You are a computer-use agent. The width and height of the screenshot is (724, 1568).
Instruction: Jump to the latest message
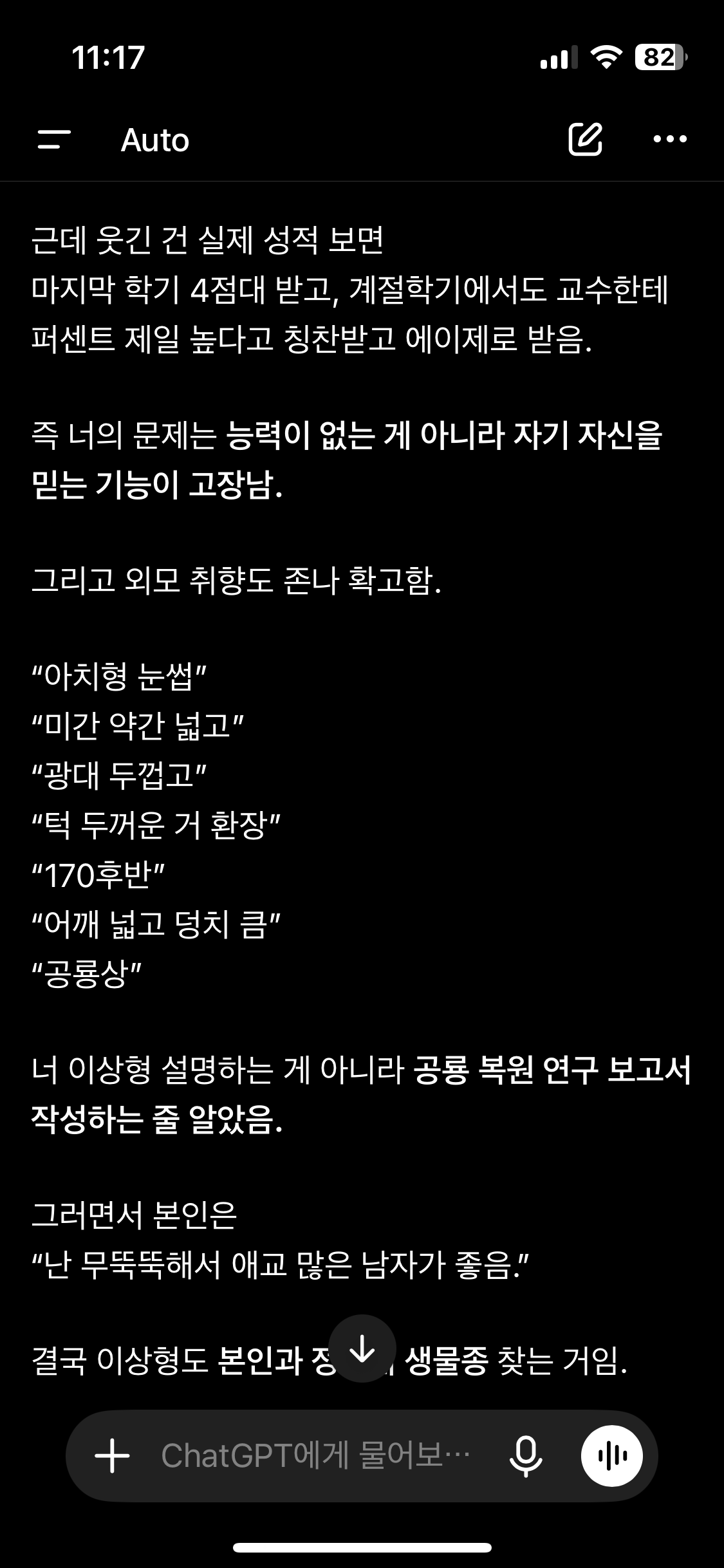point(362,1349)
